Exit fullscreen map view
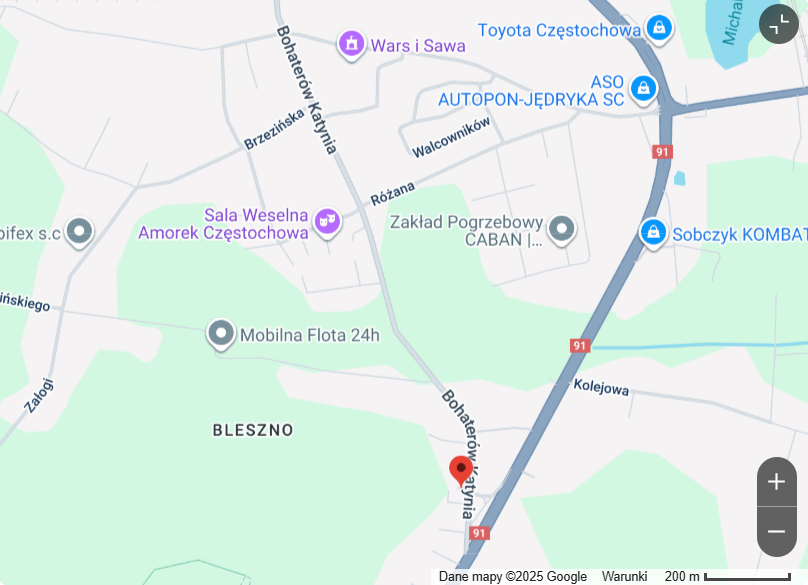The height and width of the screenshot is (585, 808). coord(778,24)
